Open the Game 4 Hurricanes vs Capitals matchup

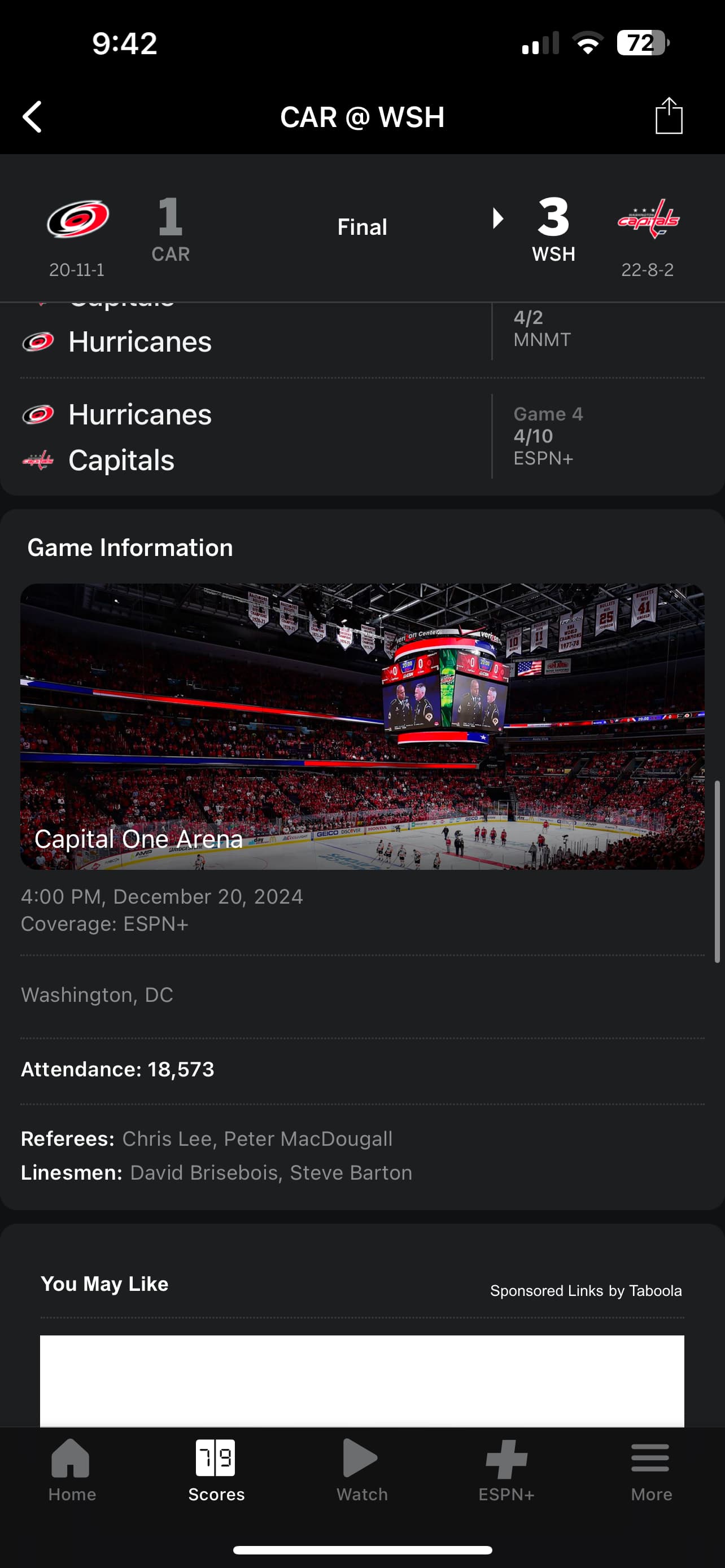point(361,436)
